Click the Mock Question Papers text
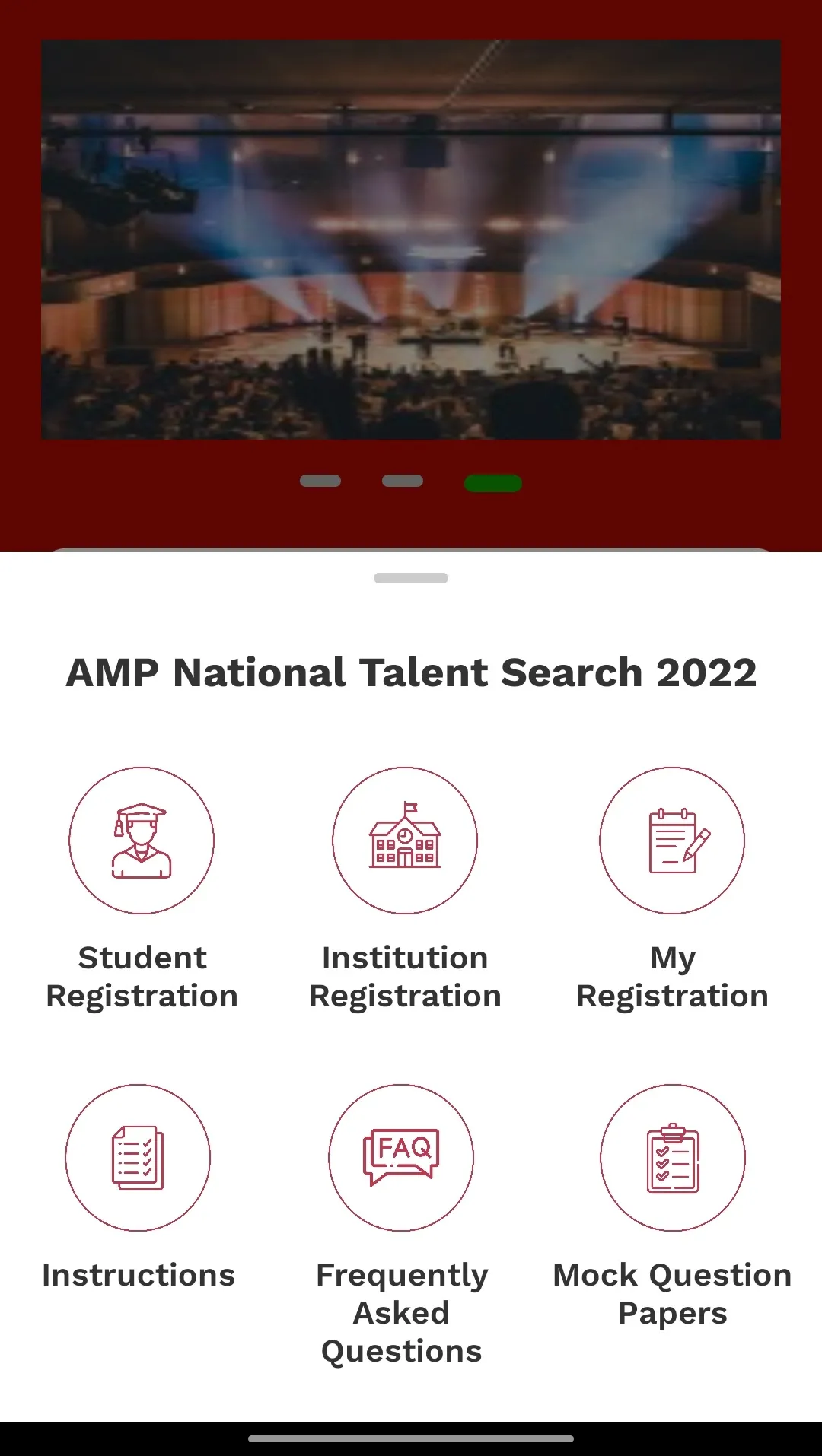The image size is (822, 1456). [x=671, y=1293]
